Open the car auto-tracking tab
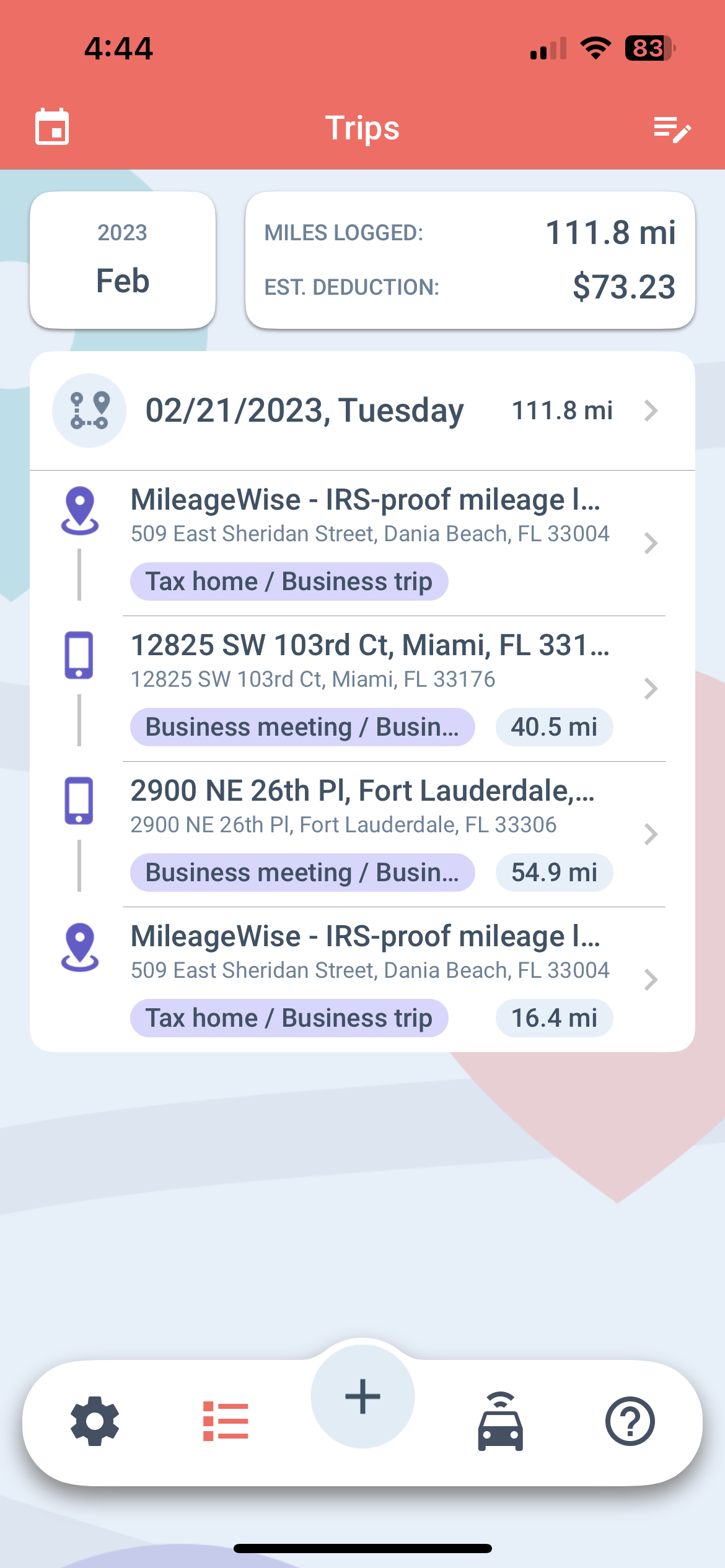Viewport: 725px width, 1568px height. tap(500, 1421)
